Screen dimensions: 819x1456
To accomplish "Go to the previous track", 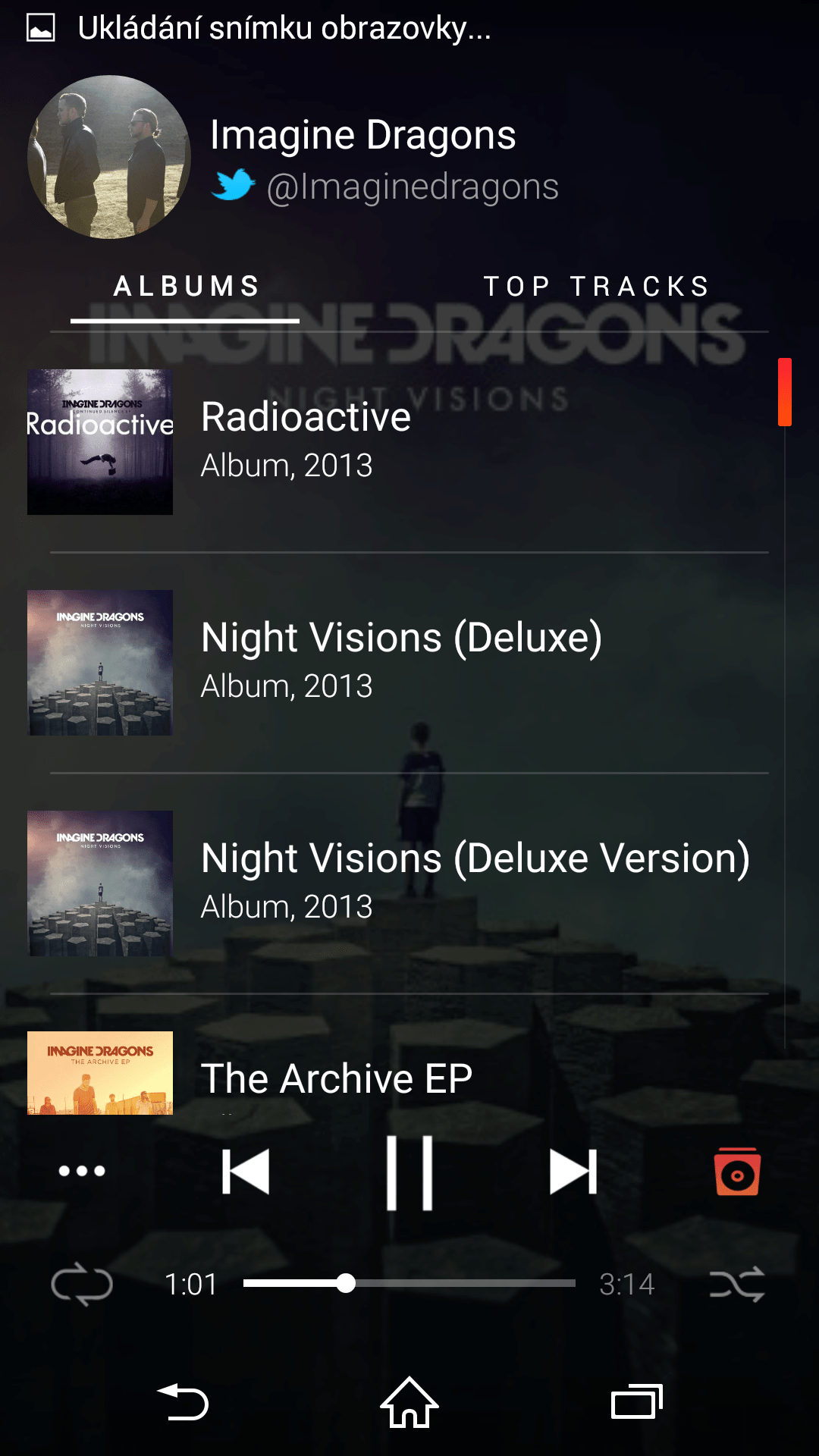I will pos(246,1172).
